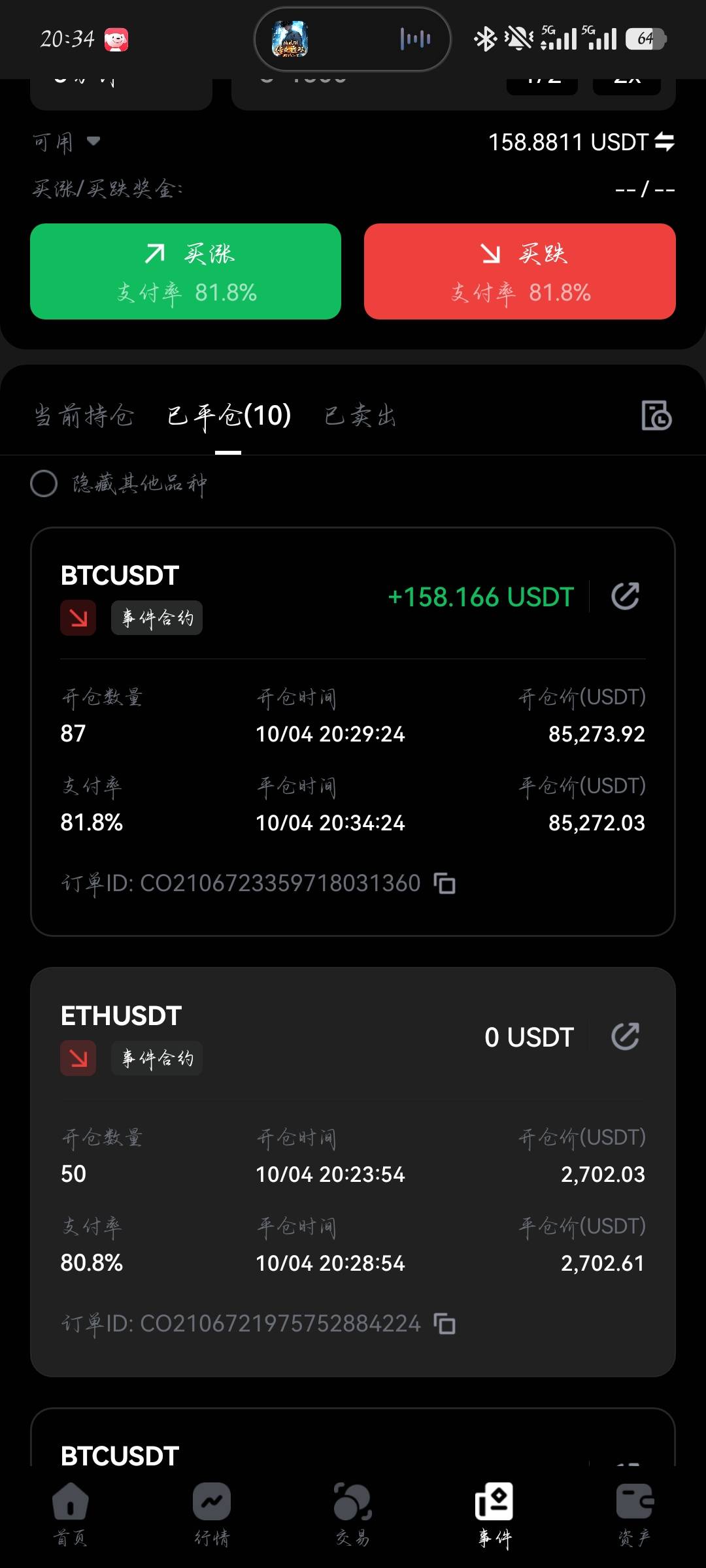This screenshot has height=1568, width=706.
Task: Open the 资产 tab
Action: click(x=635, y=1514)
